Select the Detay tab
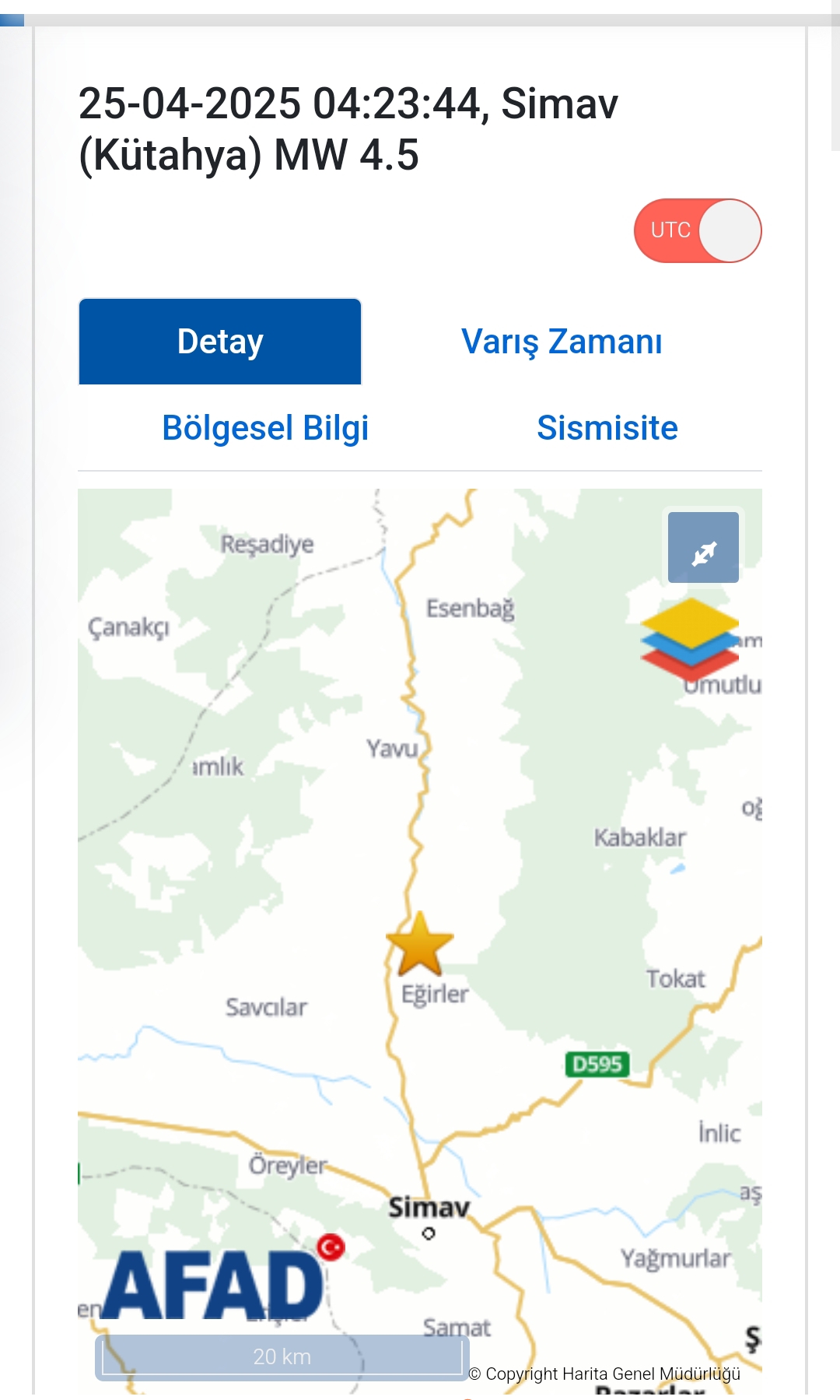Viewport: 840px width, 1400px height. (220, 342)
